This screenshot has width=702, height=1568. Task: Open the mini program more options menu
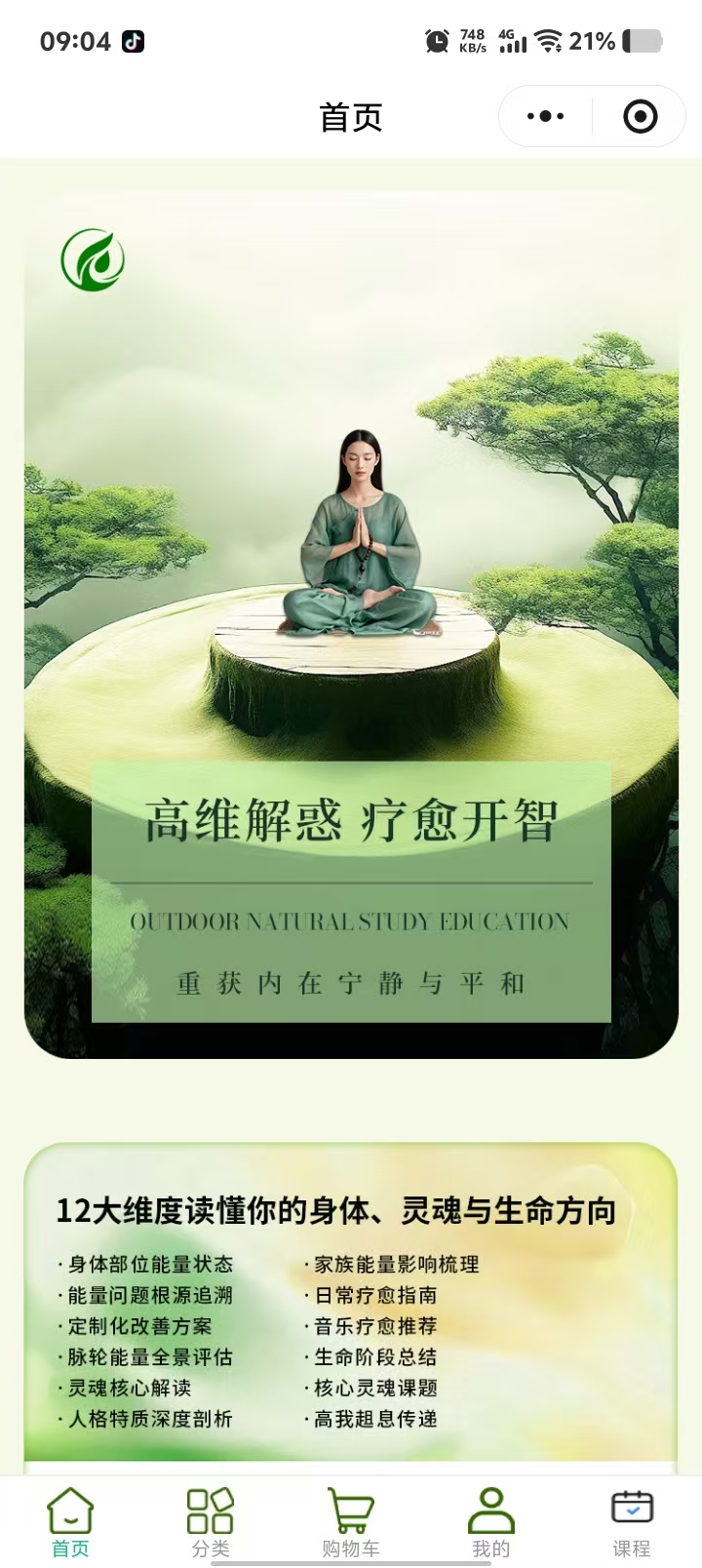tap(545, 117)
